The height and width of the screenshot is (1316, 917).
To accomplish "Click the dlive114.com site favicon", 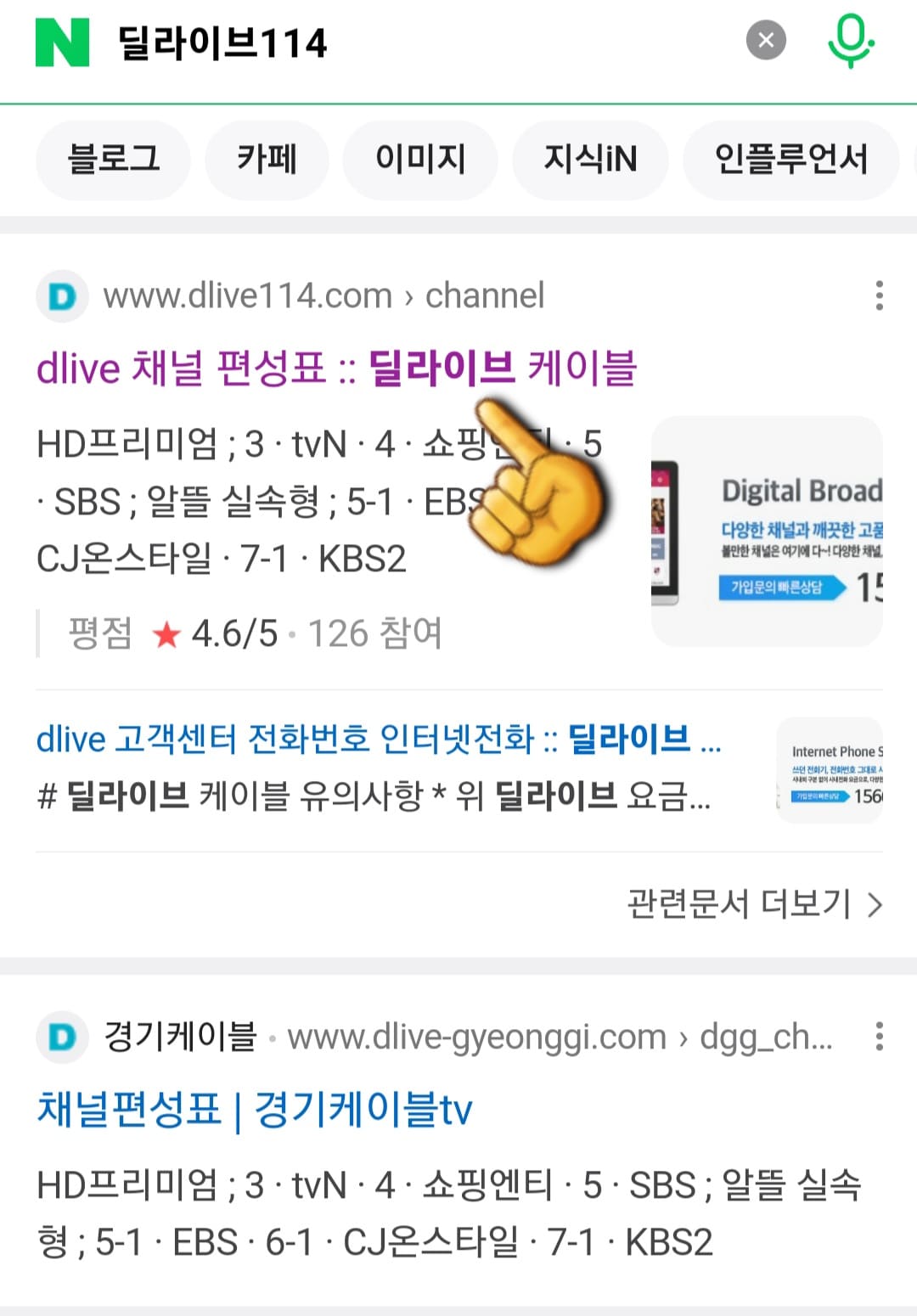I will point(61,296).
